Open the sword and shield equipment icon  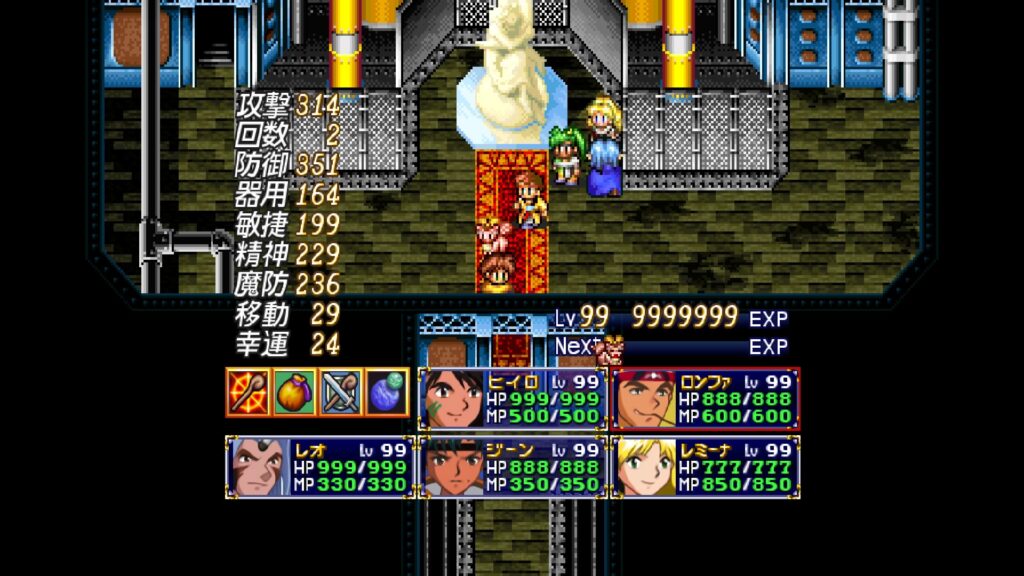click(x=340, y=392)
